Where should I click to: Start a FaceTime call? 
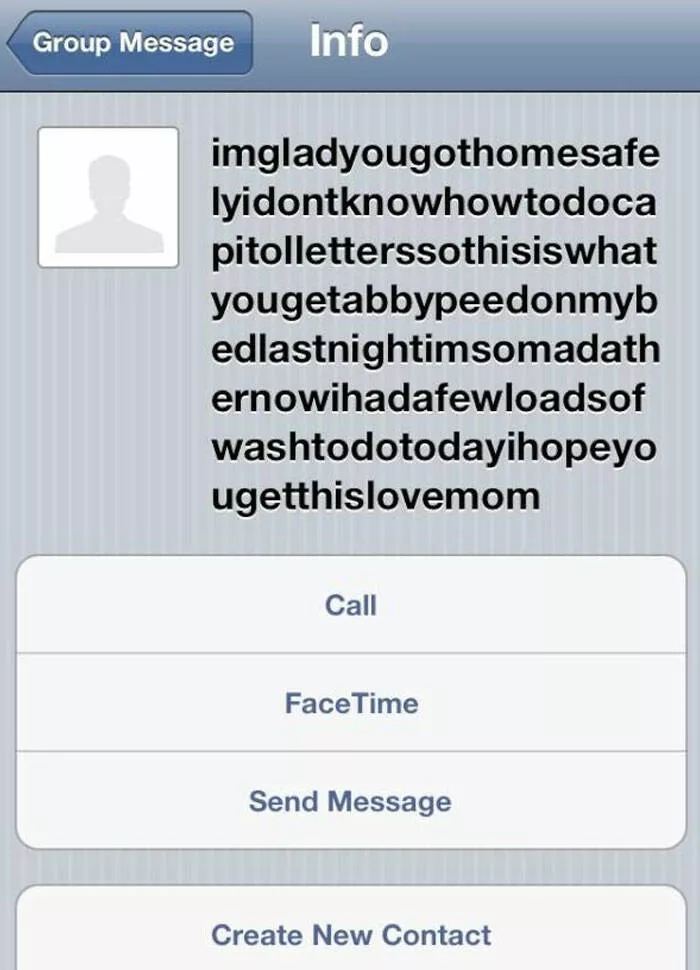click(350, 703)
